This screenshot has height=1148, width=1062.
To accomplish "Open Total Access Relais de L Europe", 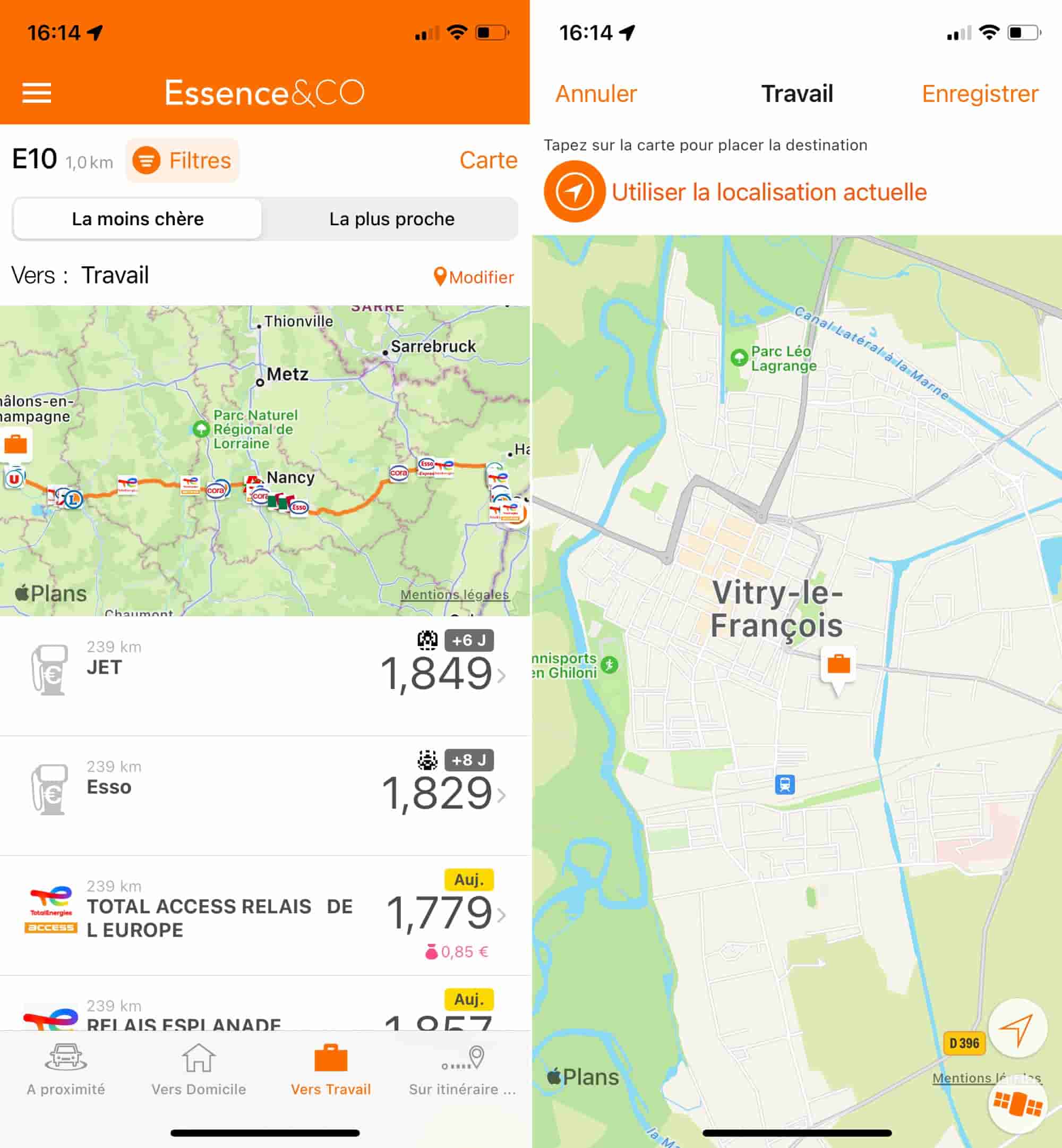I will pyautogui.click(x=264, y=916).
